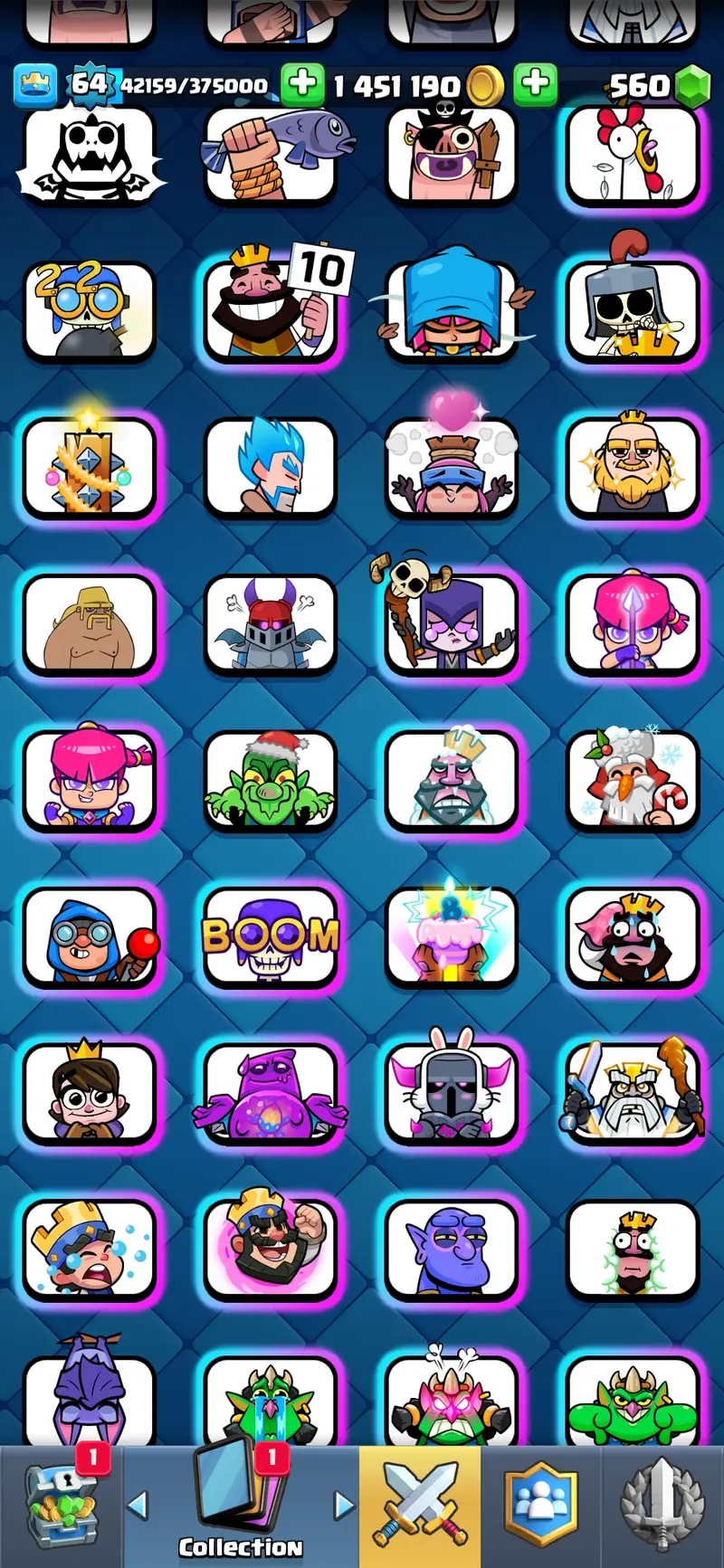Open the clan social tab
The width and height of the screenshot is (724, 1568).
click(540, 1506)
